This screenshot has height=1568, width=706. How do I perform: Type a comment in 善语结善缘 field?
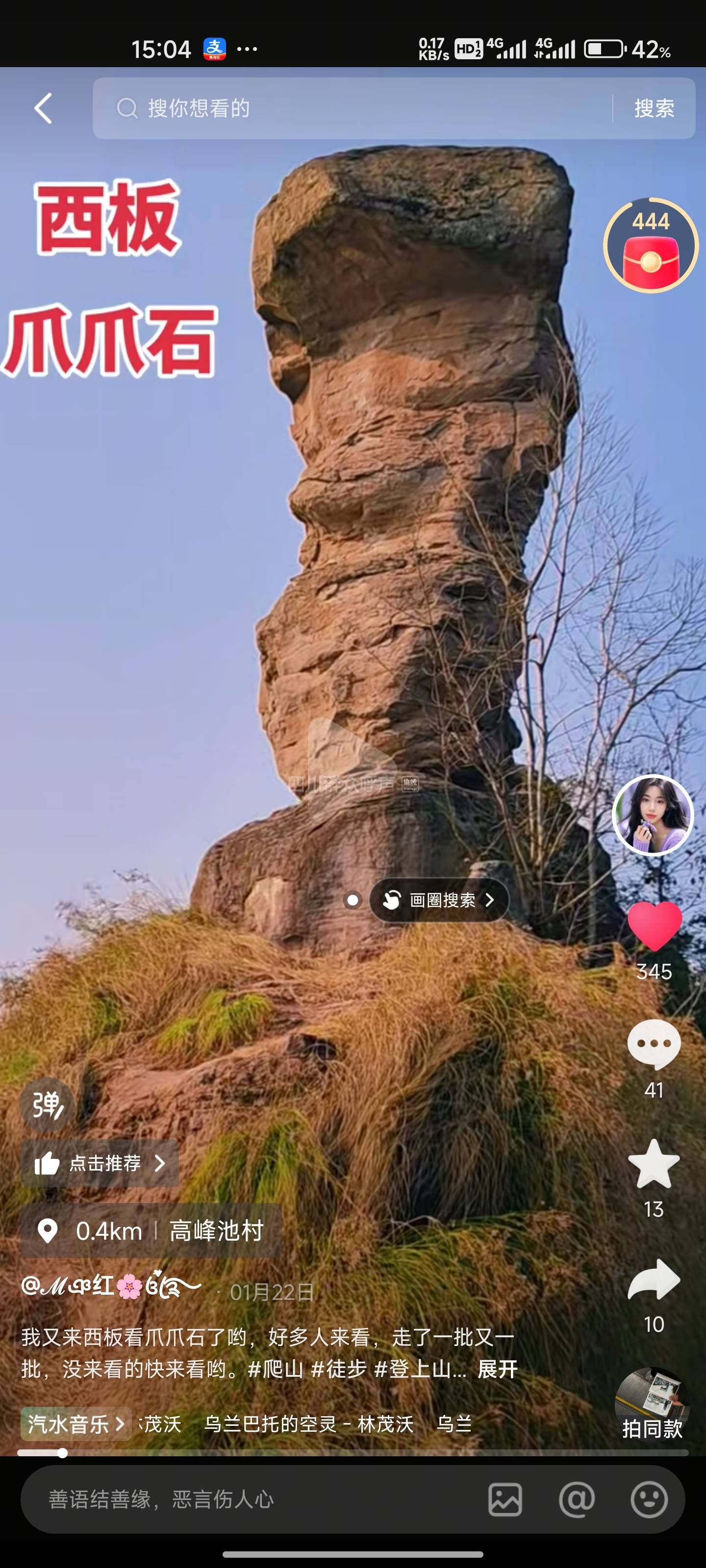[x=244, y=1499]
